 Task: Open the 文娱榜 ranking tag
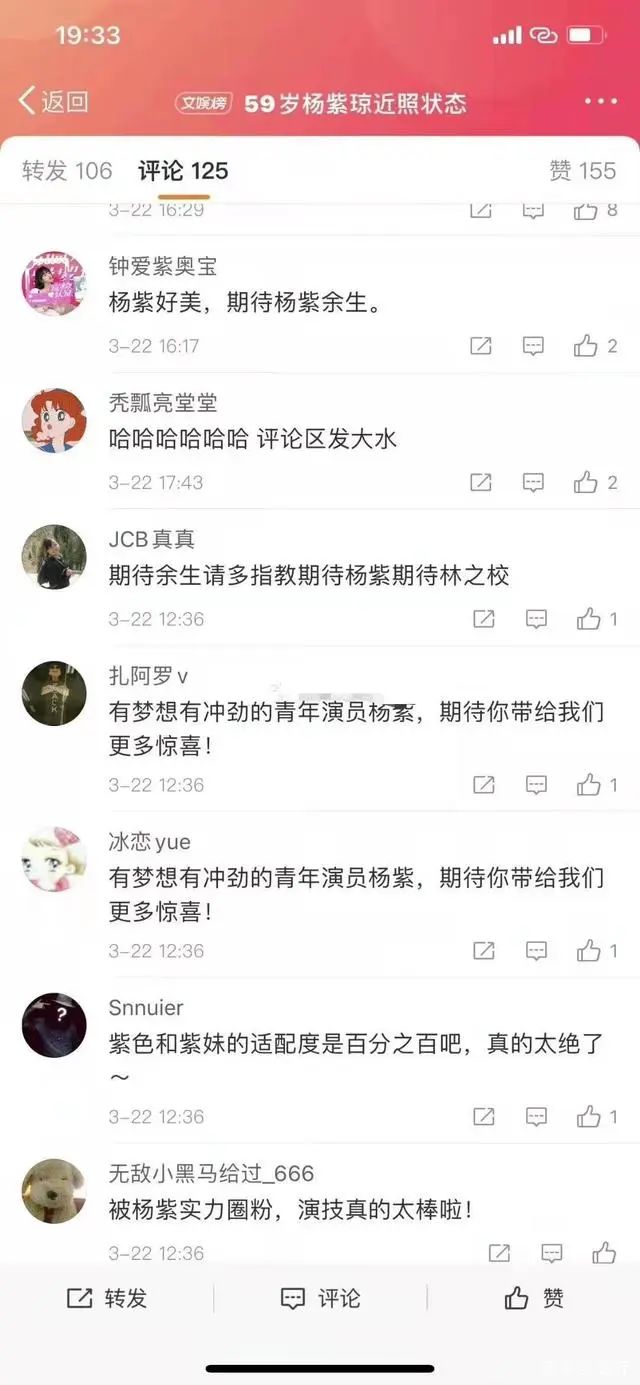tap(204, 103)
